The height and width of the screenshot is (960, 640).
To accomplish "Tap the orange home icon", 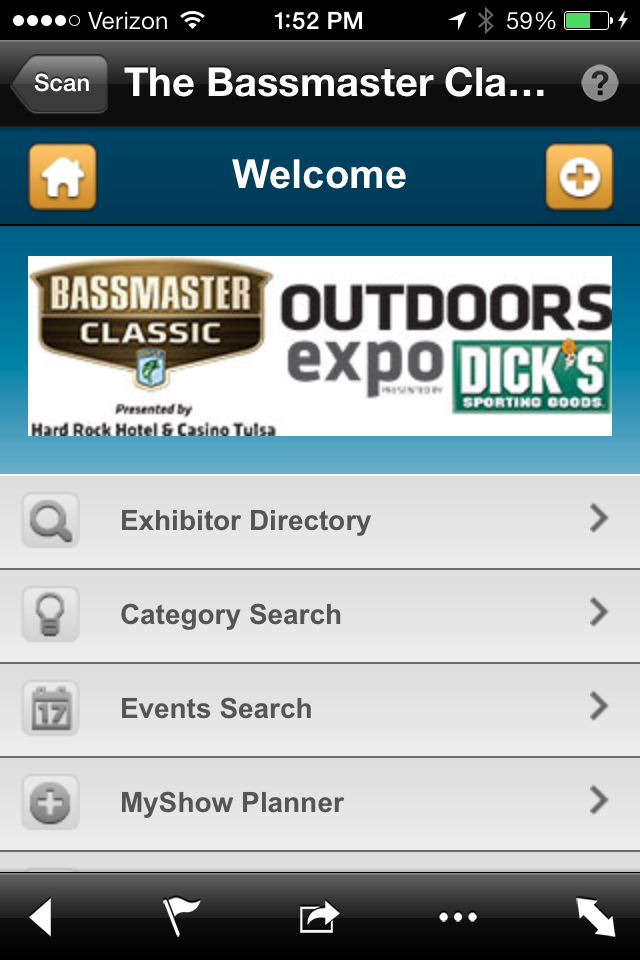I will point(63,177).
